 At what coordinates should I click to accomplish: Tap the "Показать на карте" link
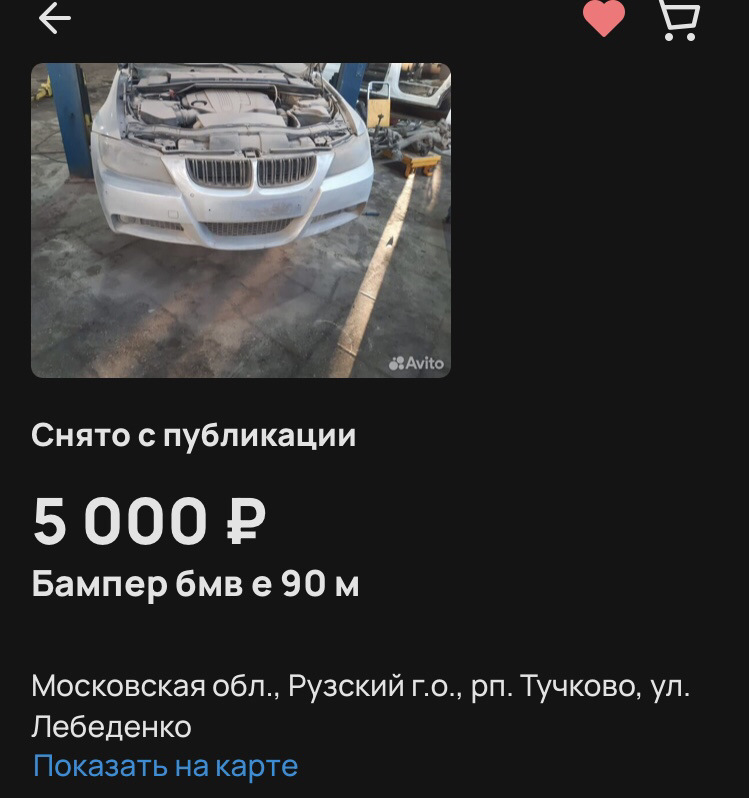click(x=165, y=766)
